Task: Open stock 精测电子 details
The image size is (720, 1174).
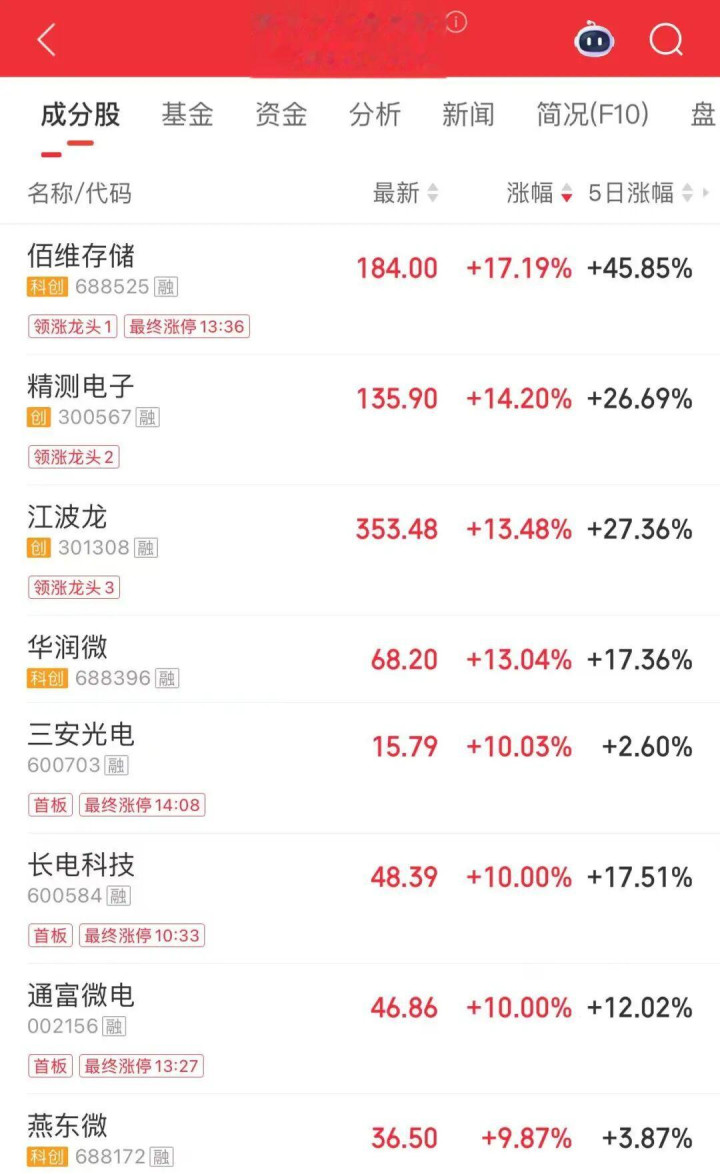Action: (x=81, y=386)
